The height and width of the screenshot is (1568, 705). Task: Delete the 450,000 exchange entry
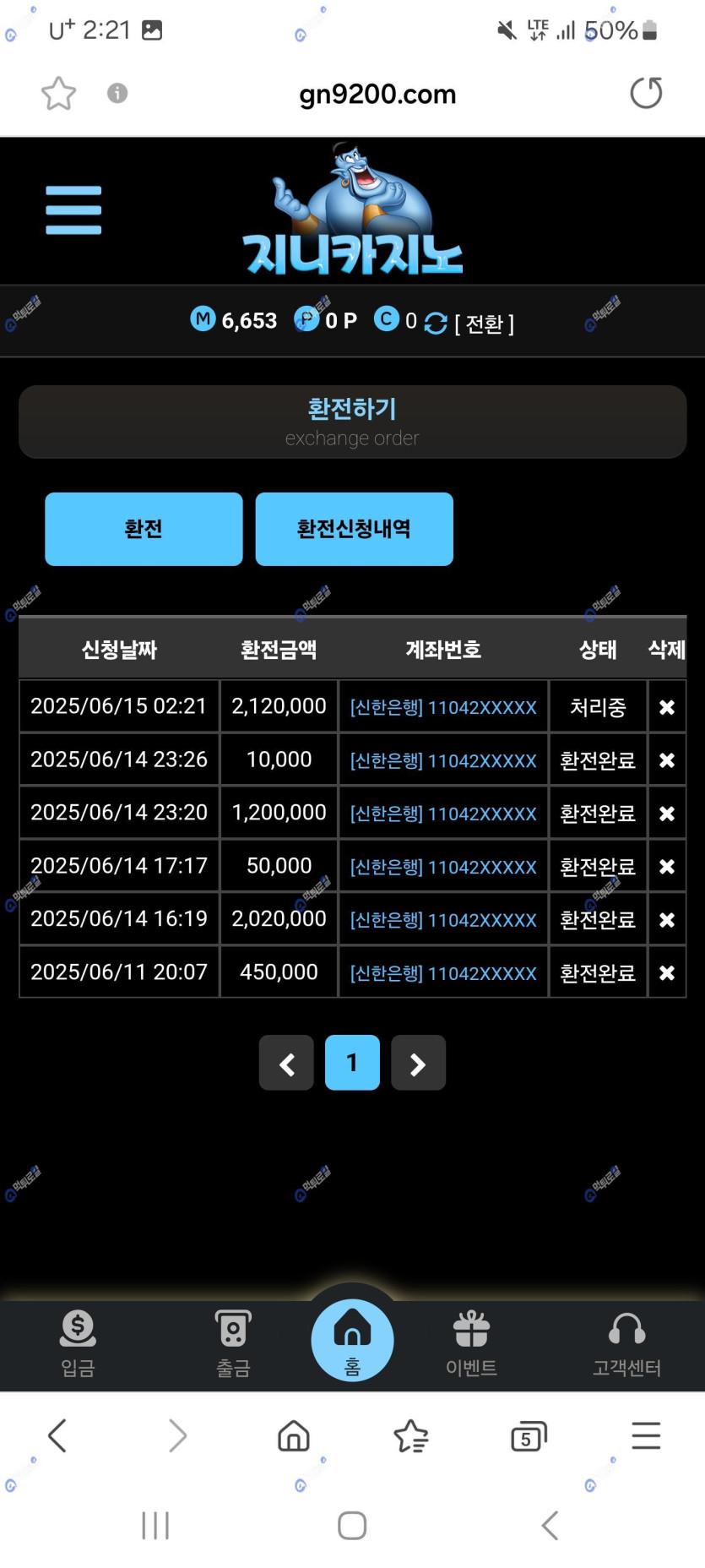coord(666,973)
